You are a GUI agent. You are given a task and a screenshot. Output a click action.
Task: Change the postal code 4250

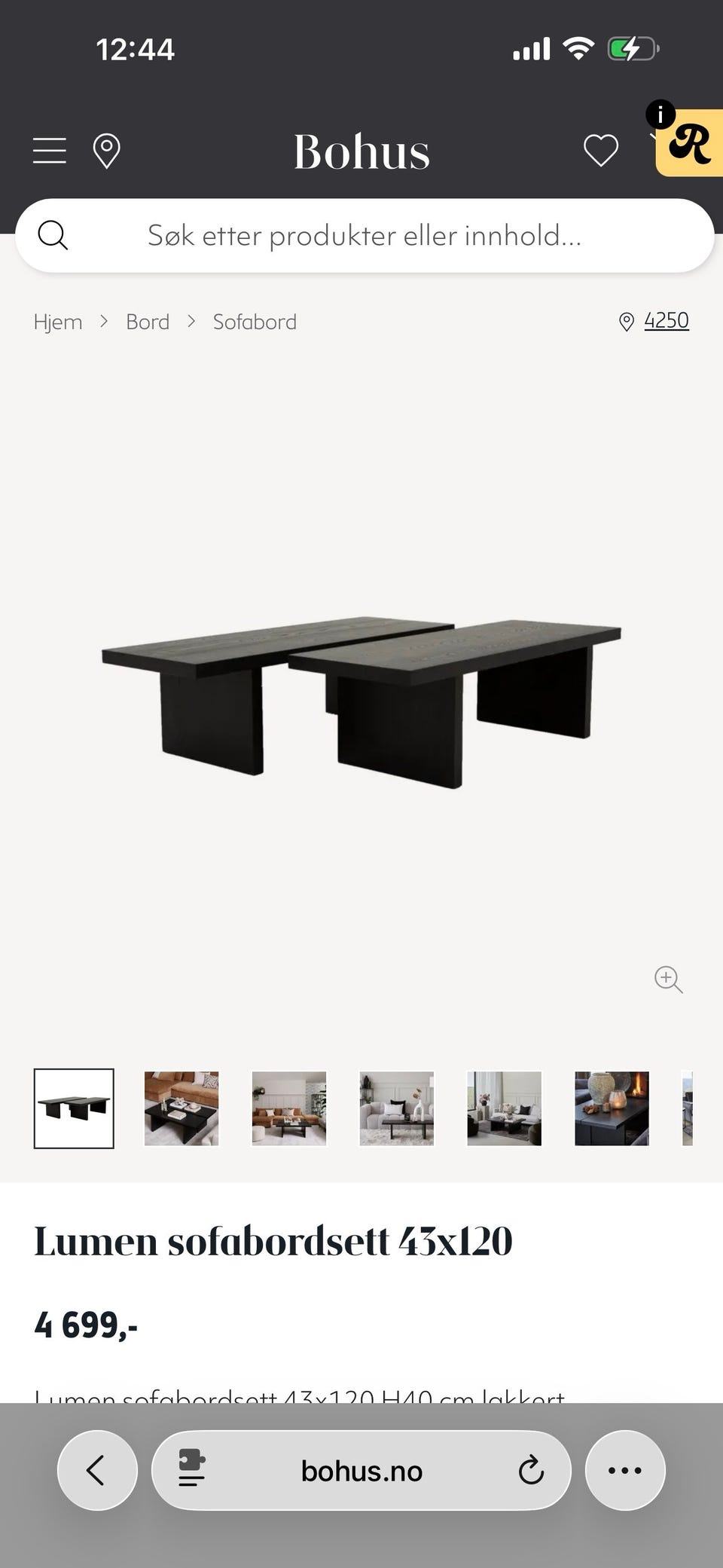click(666, 321)
